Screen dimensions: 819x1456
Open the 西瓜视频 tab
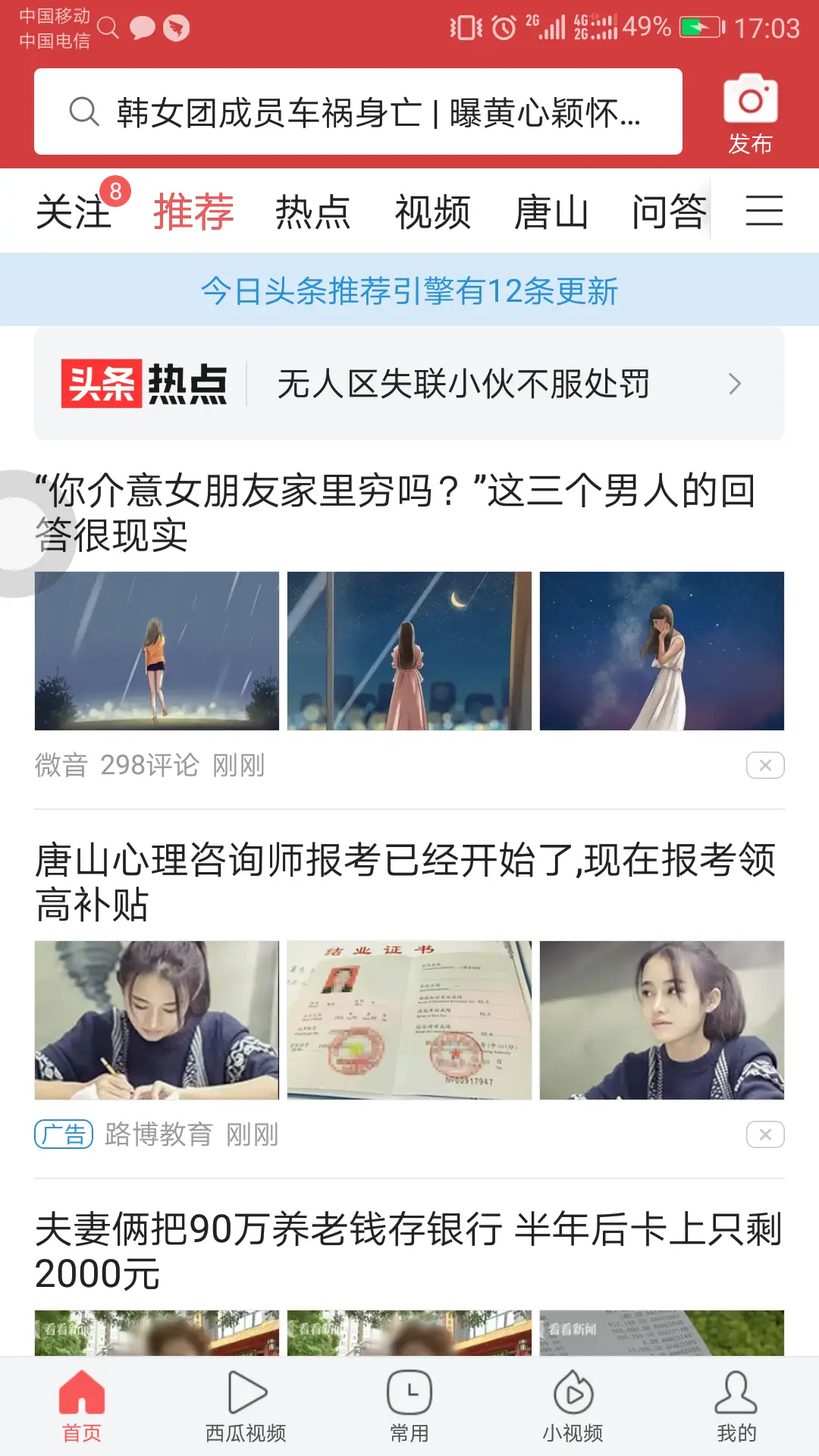pos(246,1405)
